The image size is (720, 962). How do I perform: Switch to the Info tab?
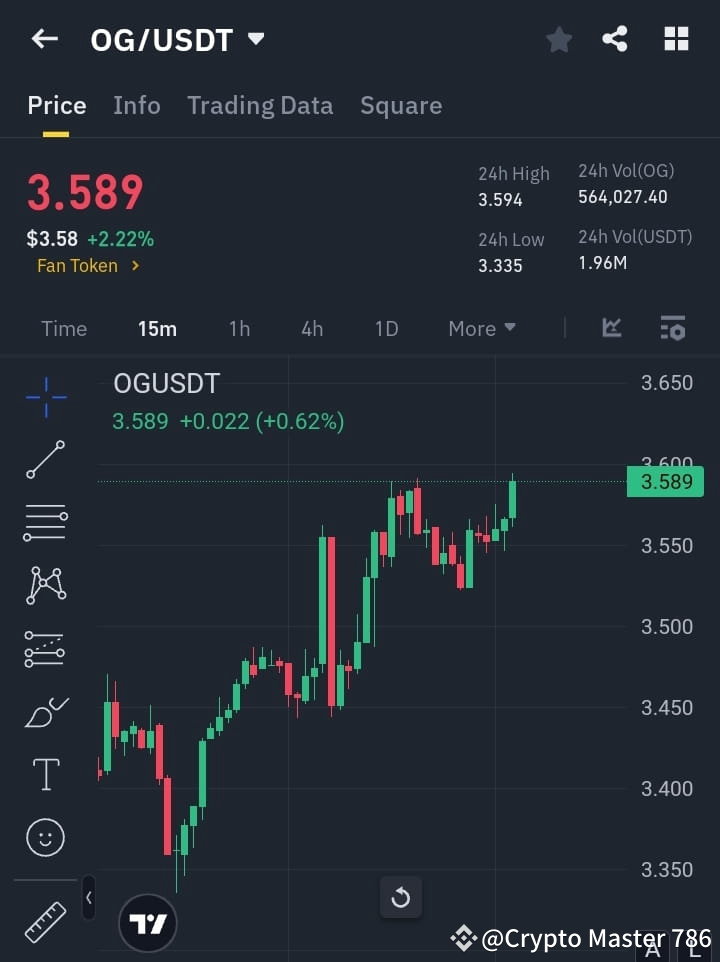137,105
